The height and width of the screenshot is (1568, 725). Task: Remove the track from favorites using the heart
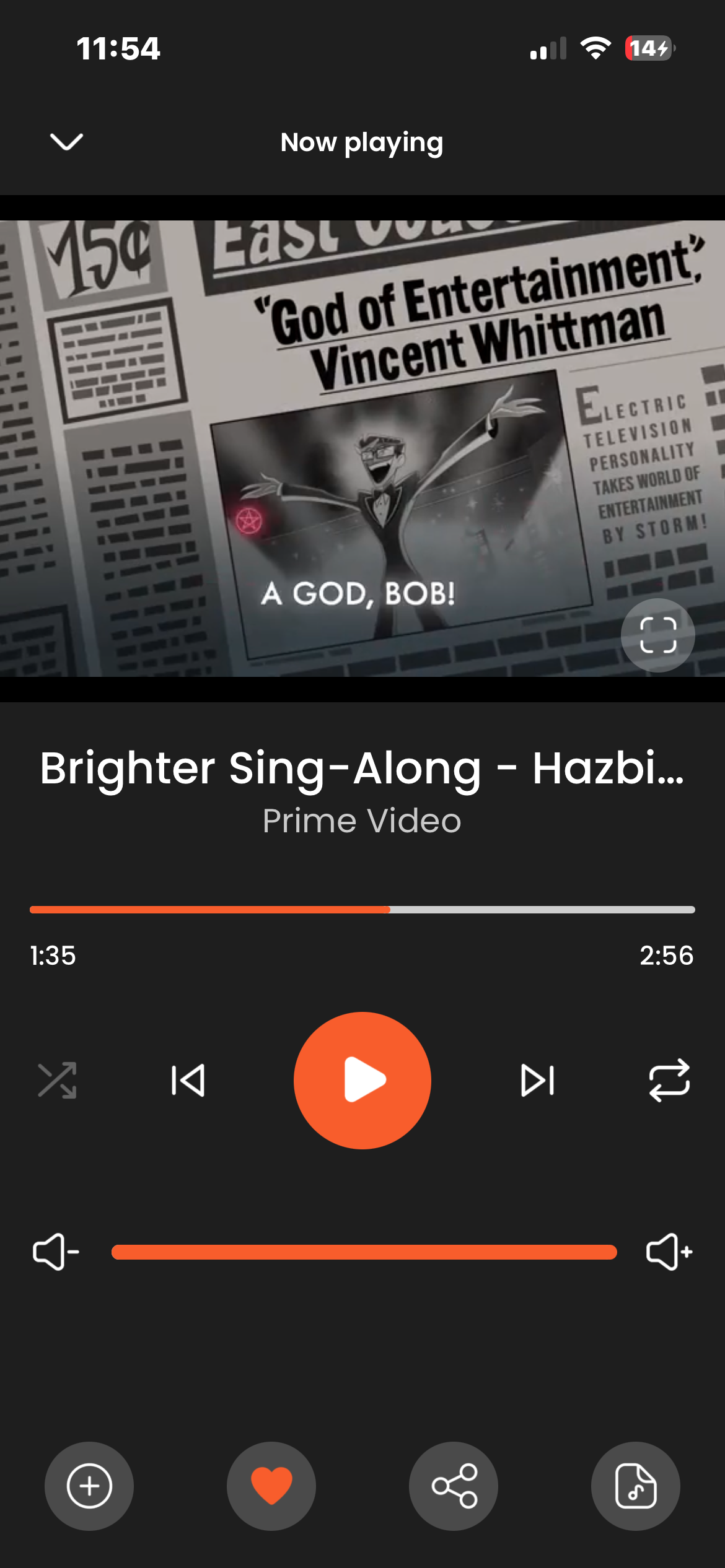click(271, 1486)
